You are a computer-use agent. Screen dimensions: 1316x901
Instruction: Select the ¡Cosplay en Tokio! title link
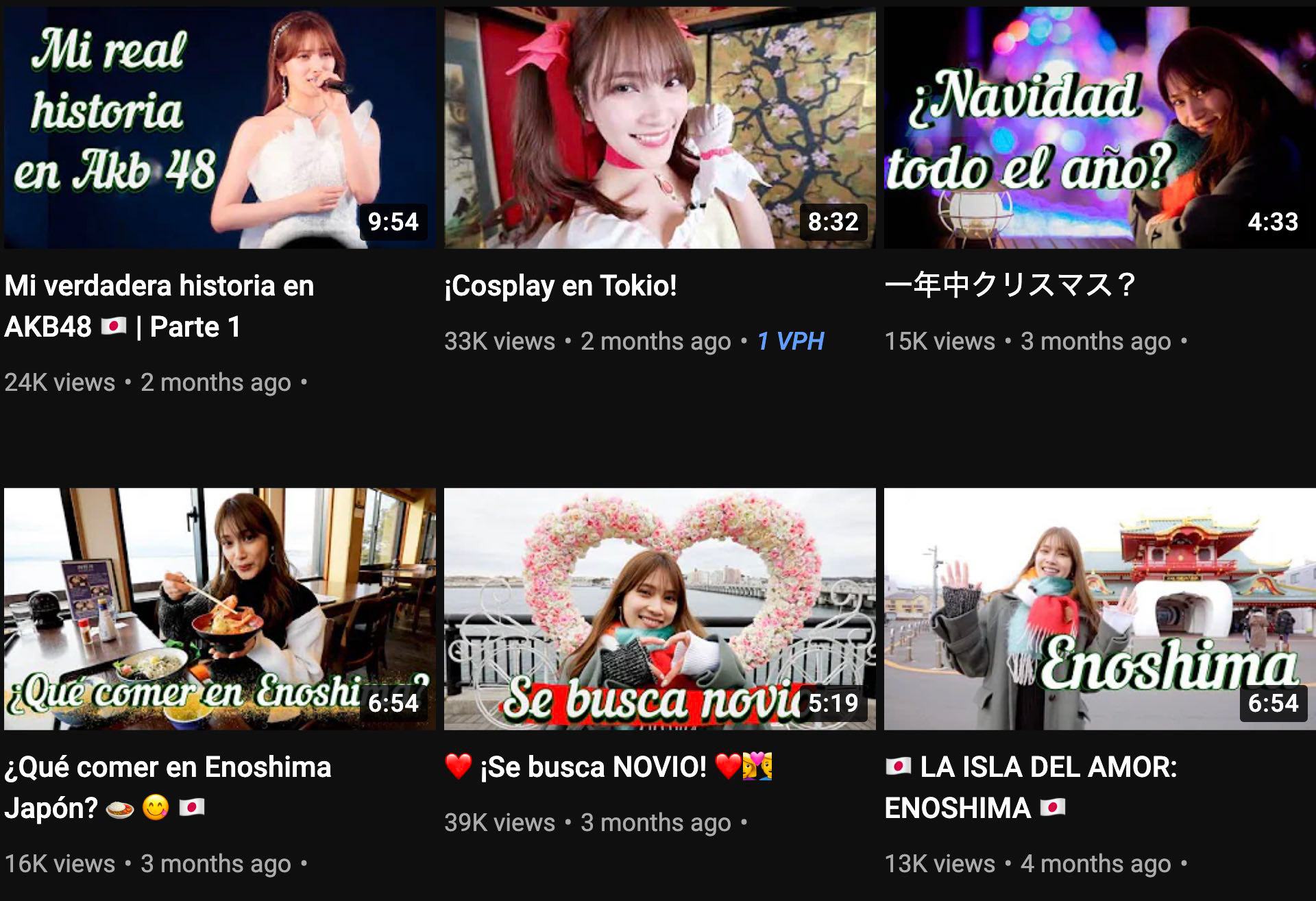[561, 286]
